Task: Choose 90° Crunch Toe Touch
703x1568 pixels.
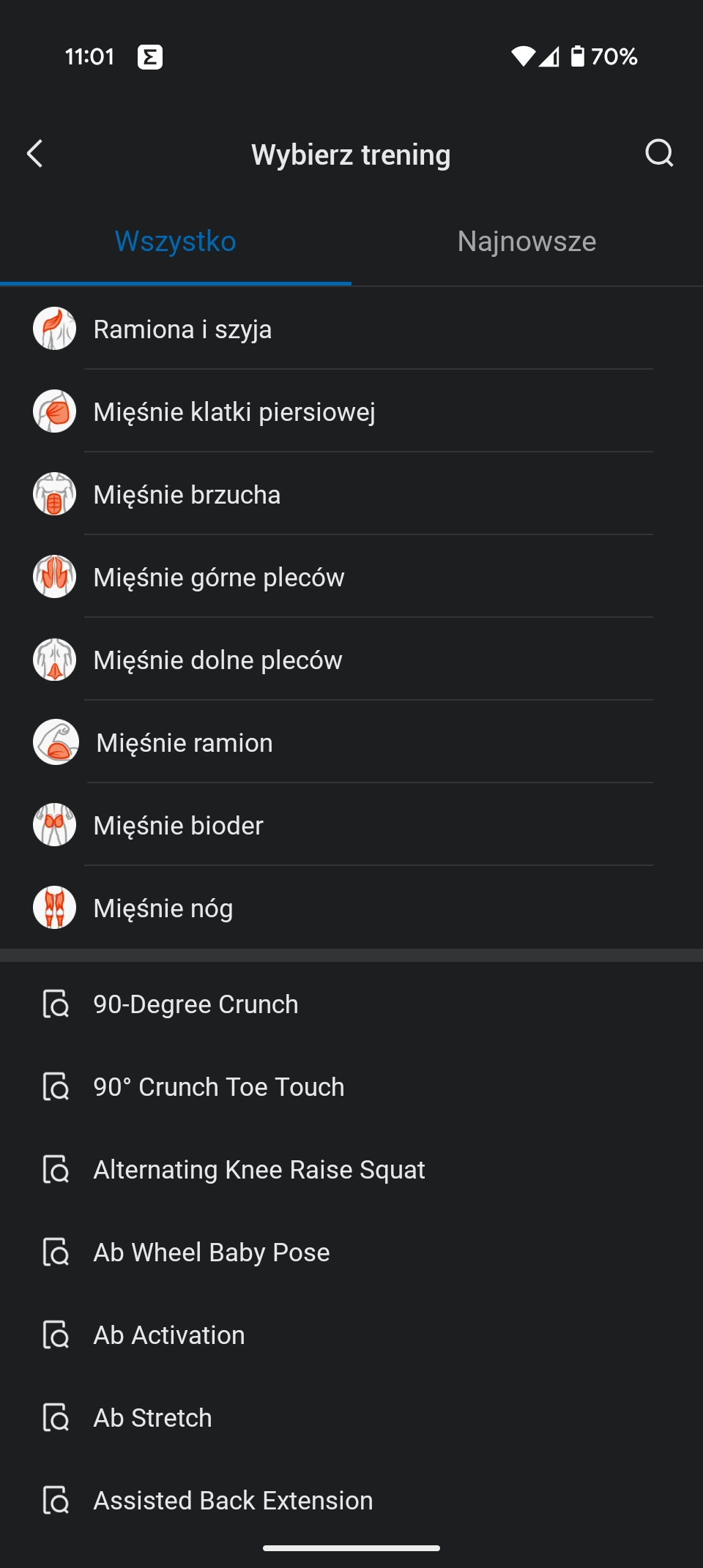Action: 351,1087
